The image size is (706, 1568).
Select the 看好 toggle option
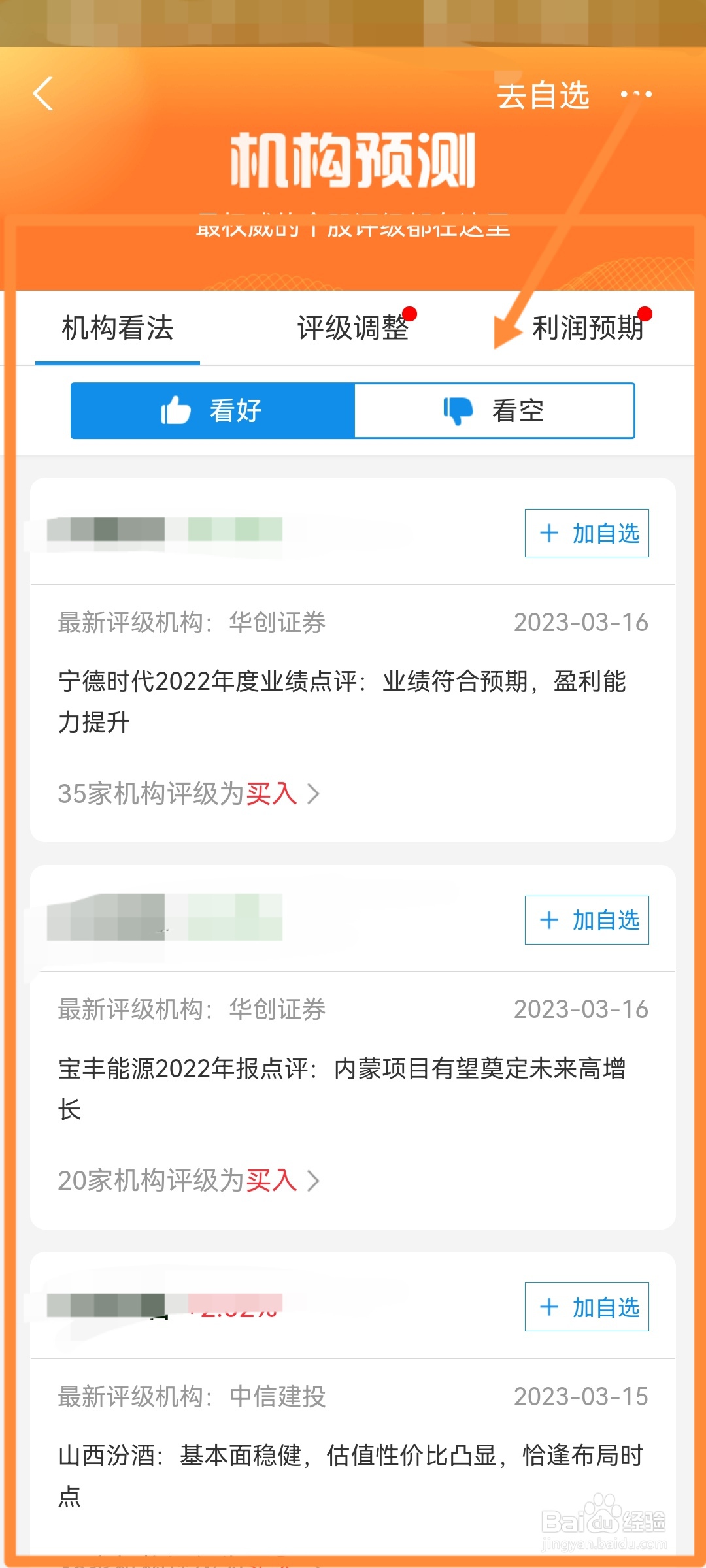point(212,410)
